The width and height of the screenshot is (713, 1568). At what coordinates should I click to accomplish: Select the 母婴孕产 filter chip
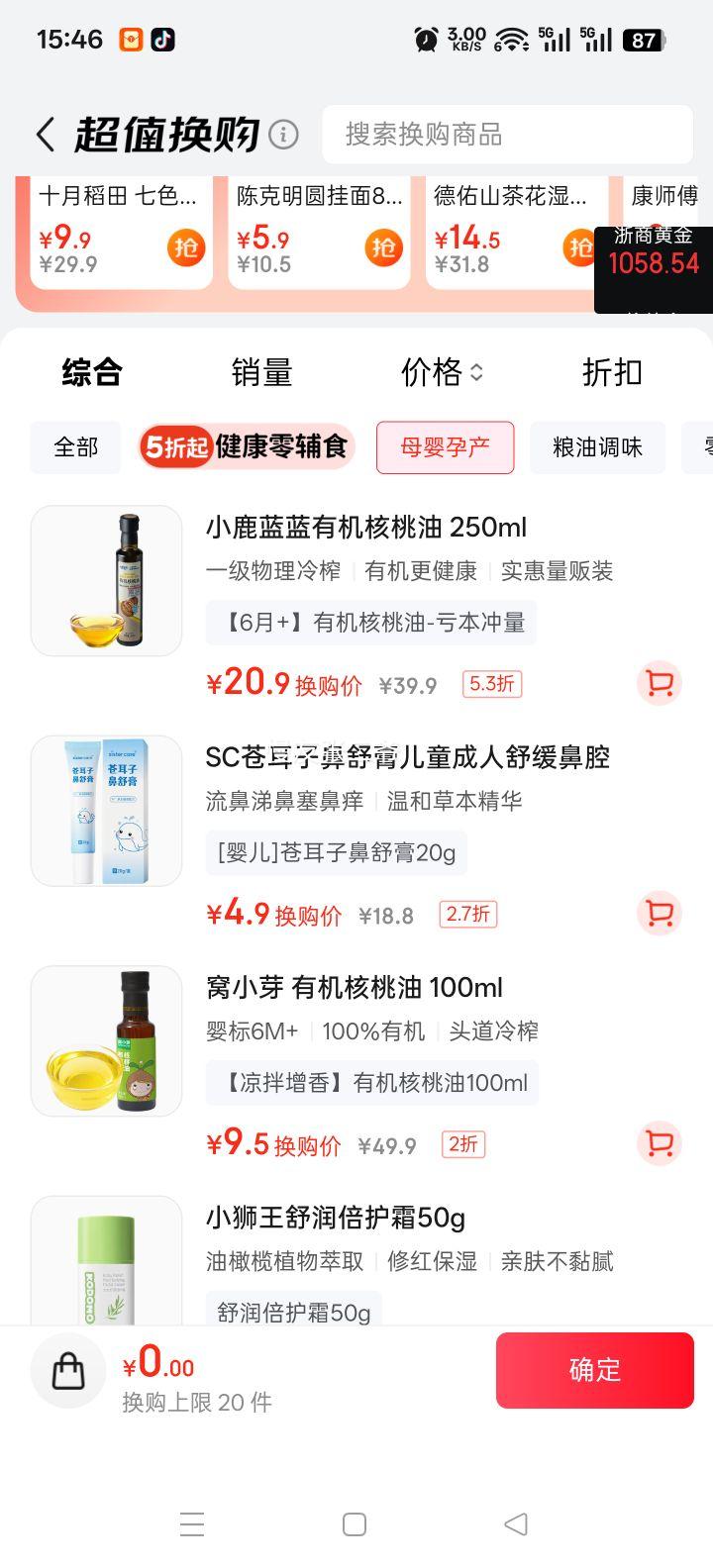click(445, 447)
